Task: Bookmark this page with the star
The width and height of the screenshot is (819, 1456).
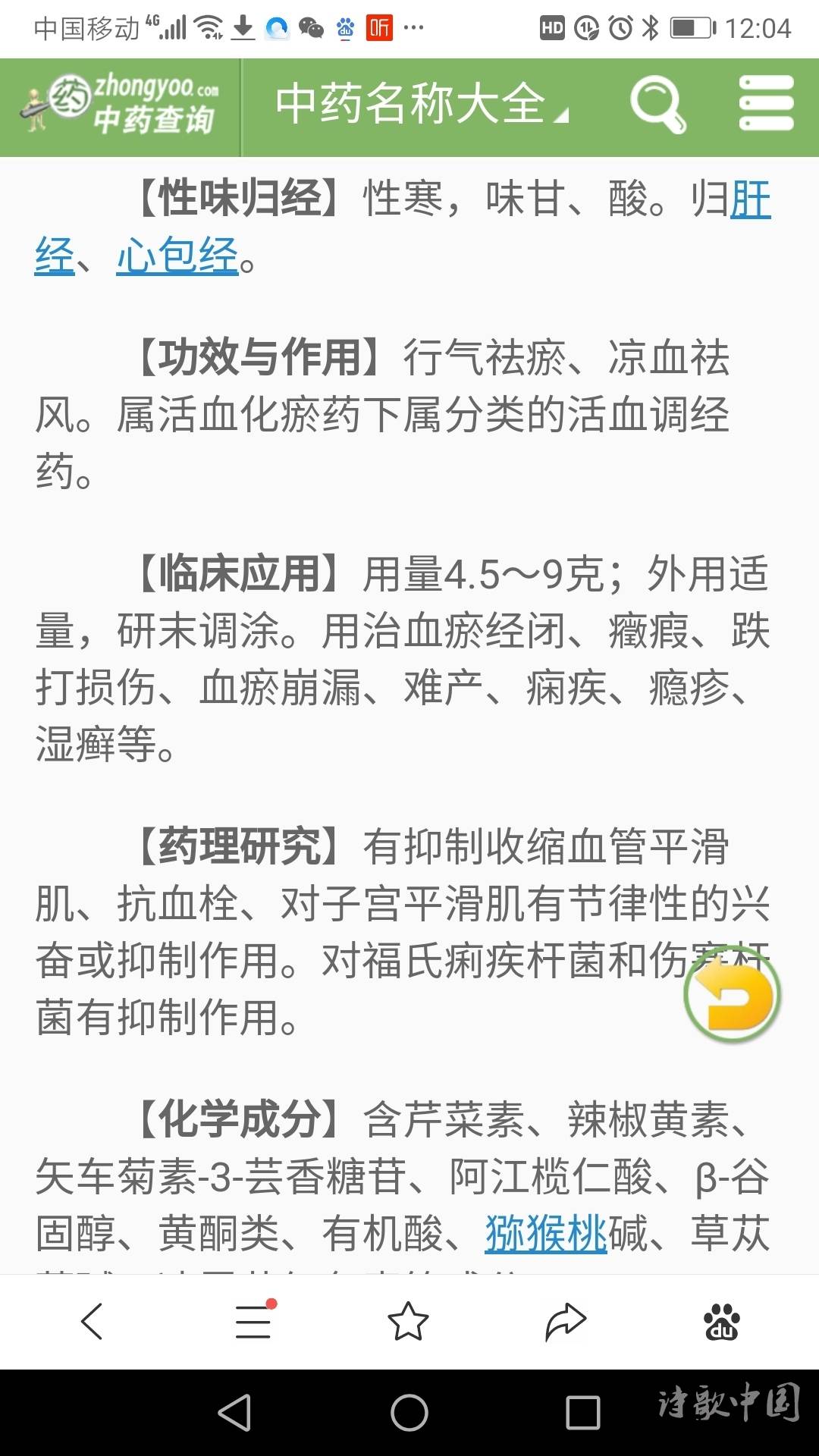Action: click(409, 1322)
